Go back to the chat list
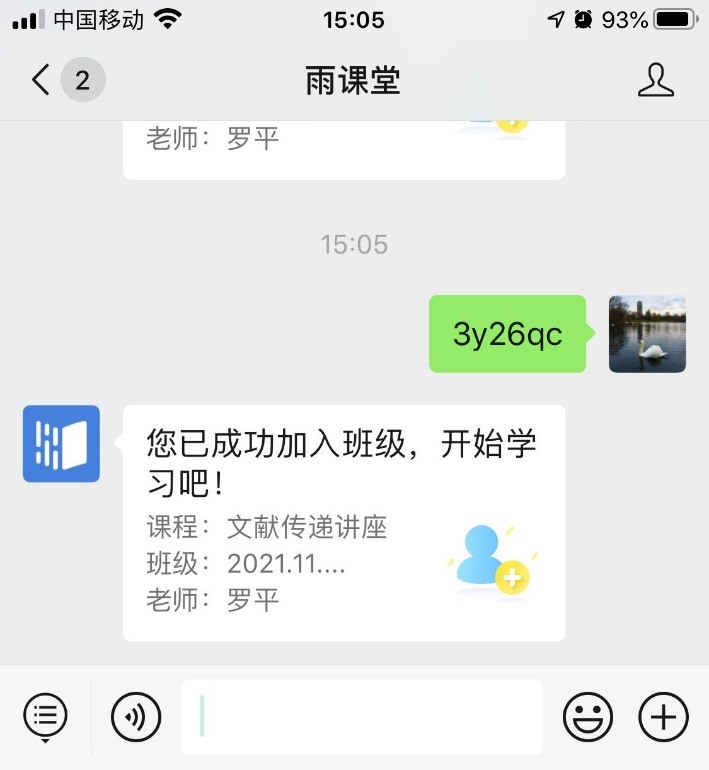This screenshot has width=709, height=770. click(x=42, y=80)
